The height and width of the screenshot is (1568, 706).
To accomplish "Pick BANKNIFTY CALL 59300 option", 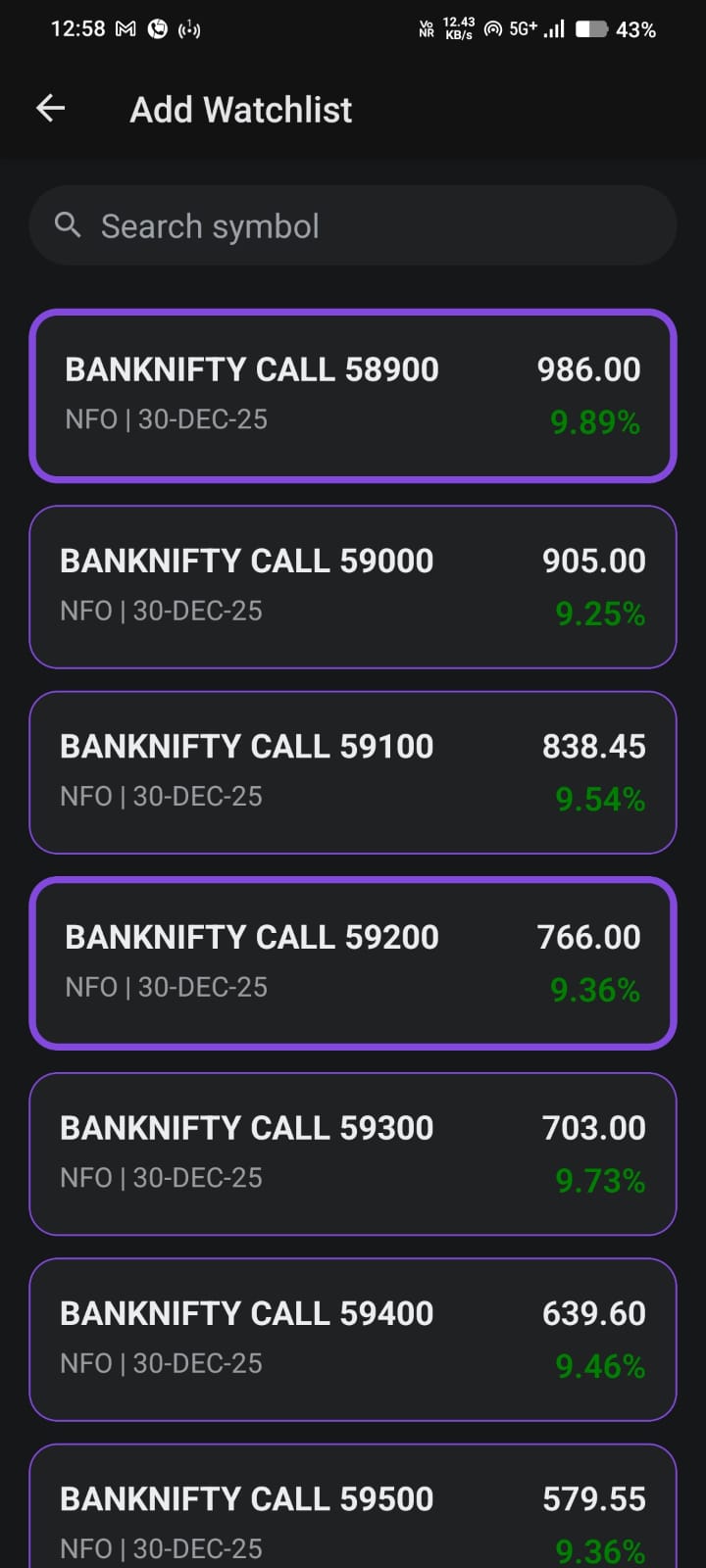I will pyautogui.click(x=353, y=1153).
